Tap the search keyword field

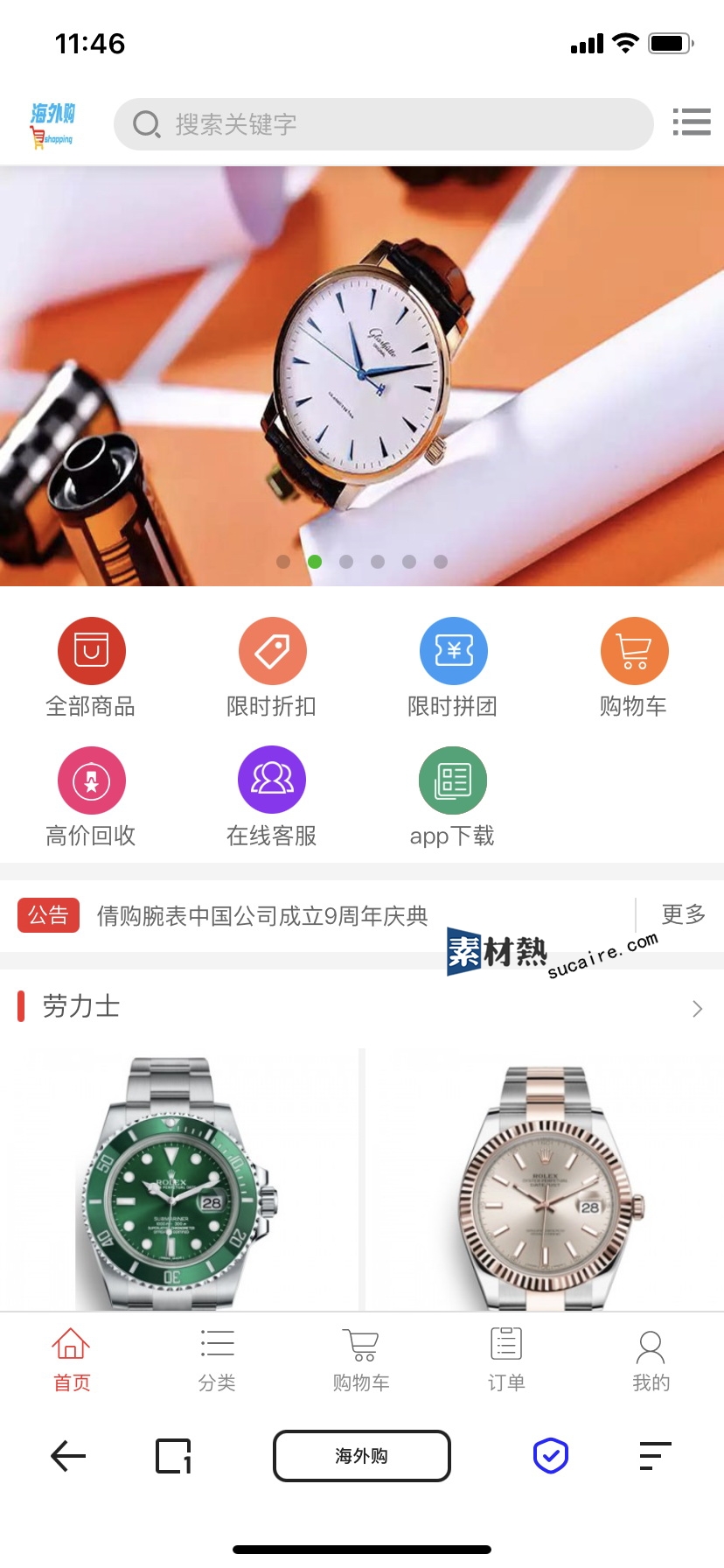(385, 124)
